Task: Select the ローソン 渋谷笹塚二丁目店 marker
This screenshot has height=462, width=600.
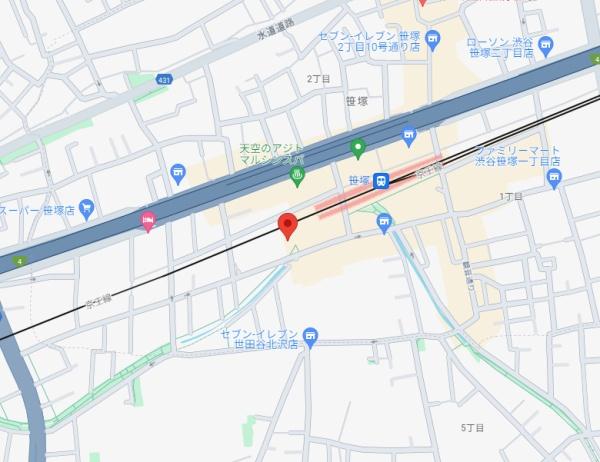Action: click(x=546, y=44)
